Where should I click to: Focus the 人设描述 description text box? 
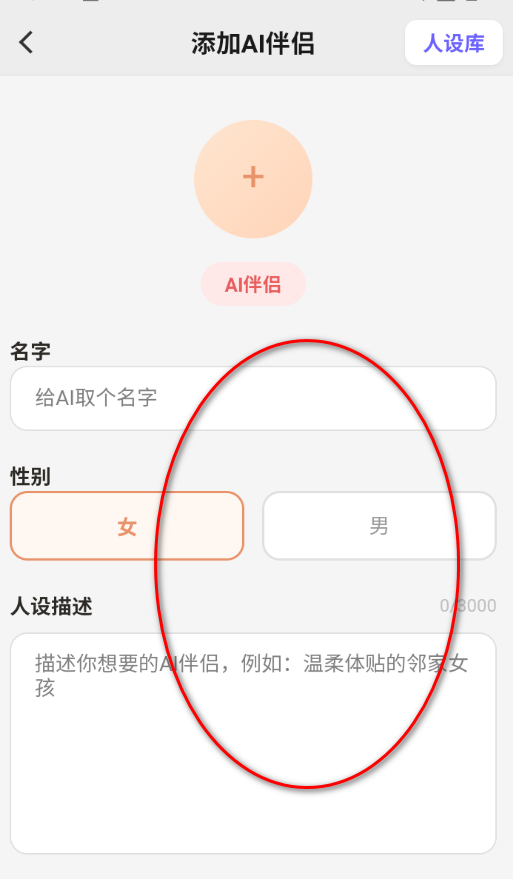[x=253, y=743]
